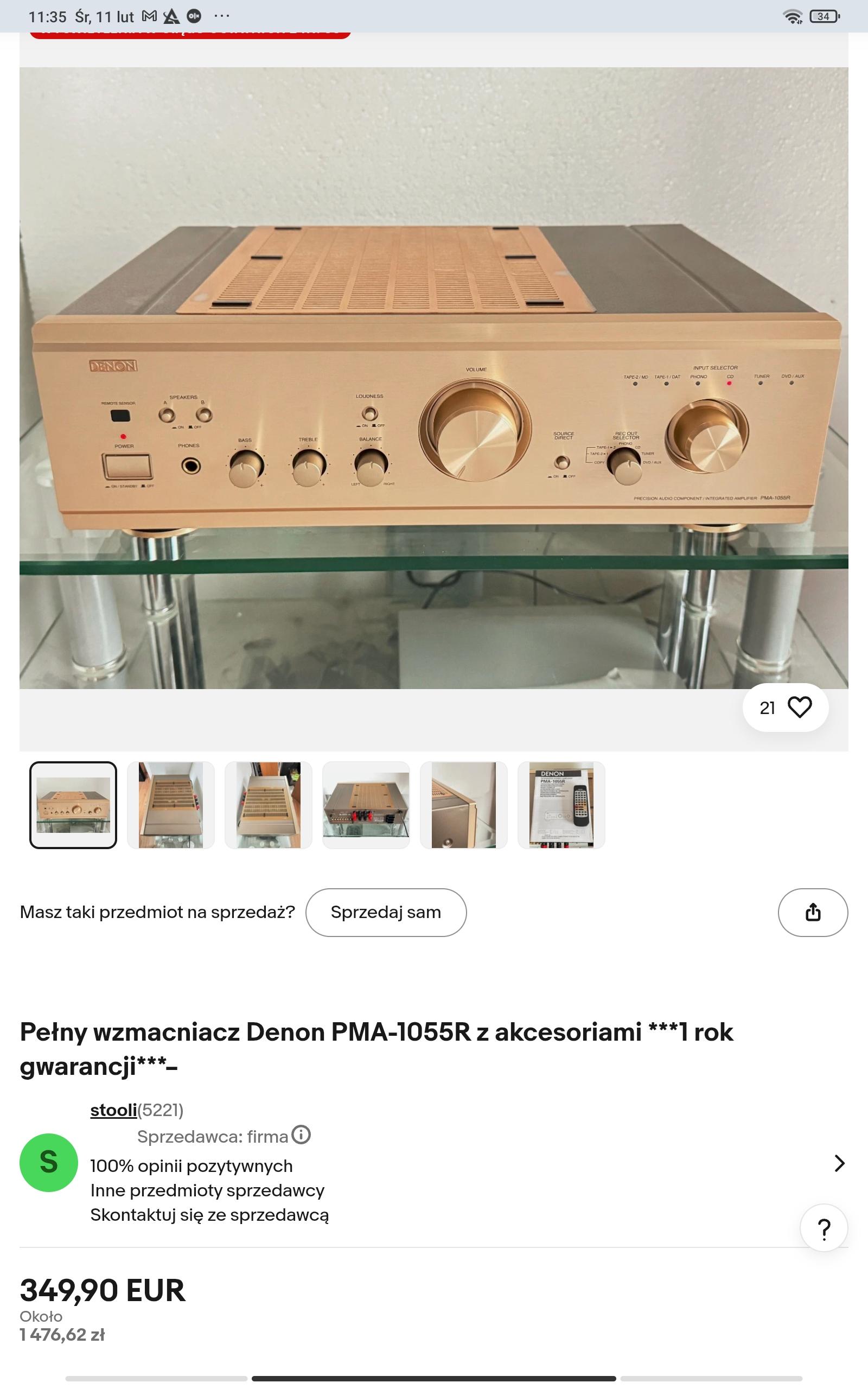Open the help question mark button
The width and height of the screenshot is (868, 1389).
point(824,1229)
